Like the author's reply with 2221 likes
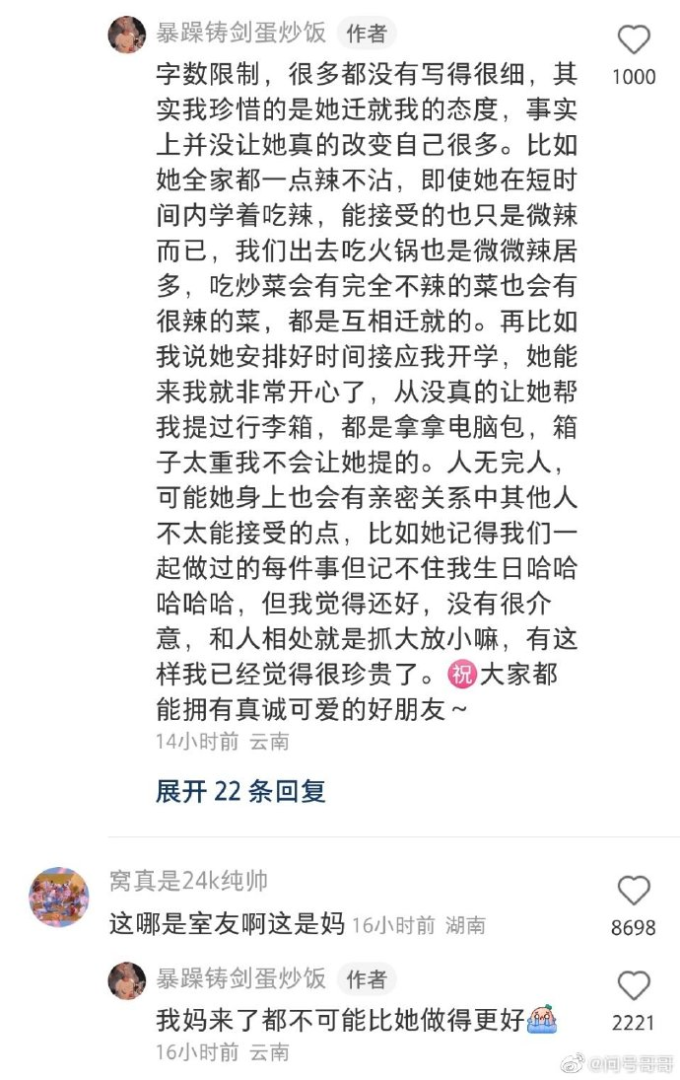This screenshot has width=680, height=1080. [x=633, y=985]
